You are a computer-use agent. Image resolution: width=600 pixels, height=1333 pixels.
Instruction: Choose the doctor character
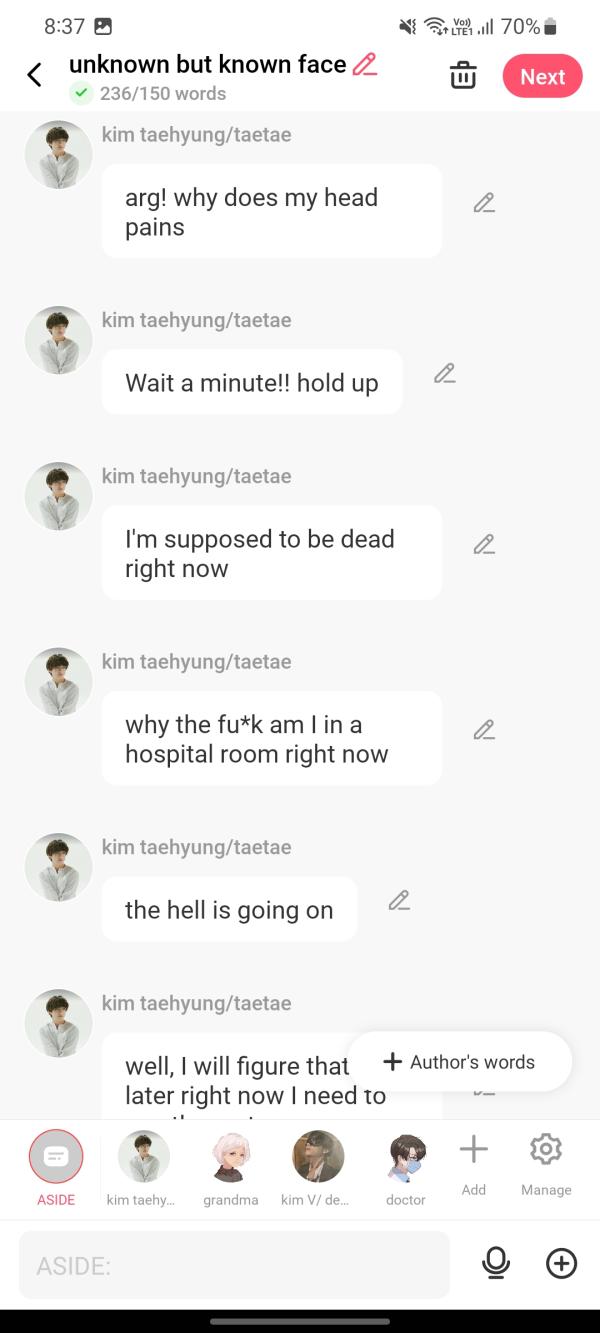[x=406, y=1166]
